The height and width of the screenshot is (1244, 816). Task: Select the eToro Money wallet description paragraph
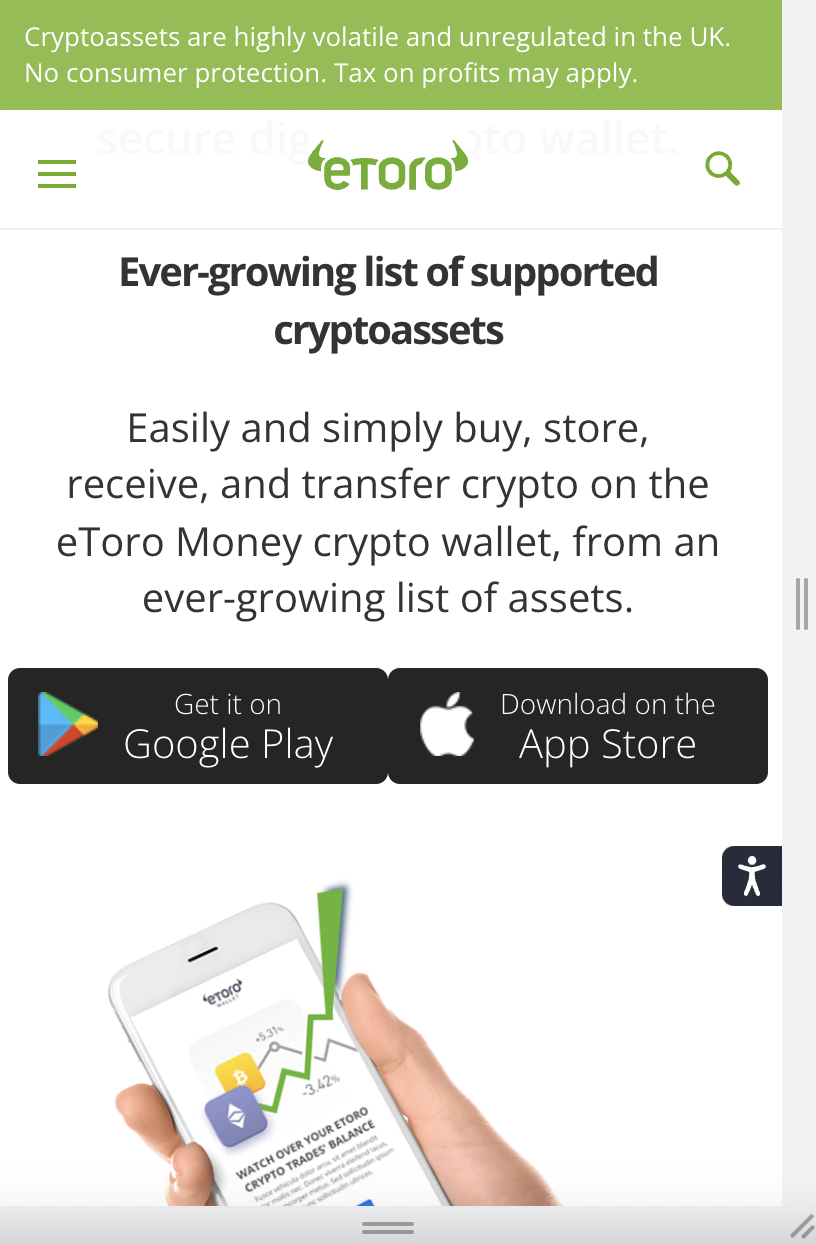[390, 513]
